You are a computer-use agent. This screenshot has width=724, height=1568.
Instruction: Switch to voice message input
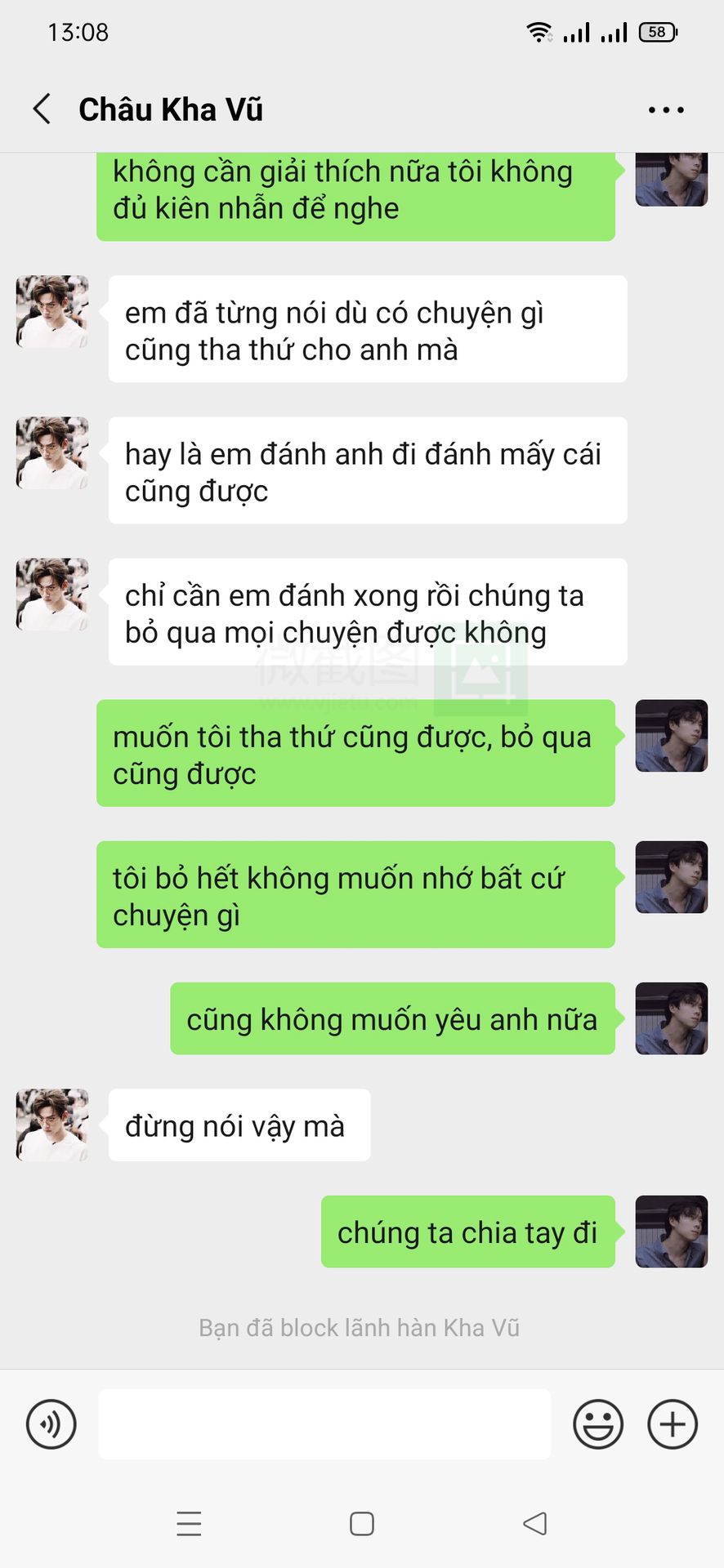click(51, 1424)
